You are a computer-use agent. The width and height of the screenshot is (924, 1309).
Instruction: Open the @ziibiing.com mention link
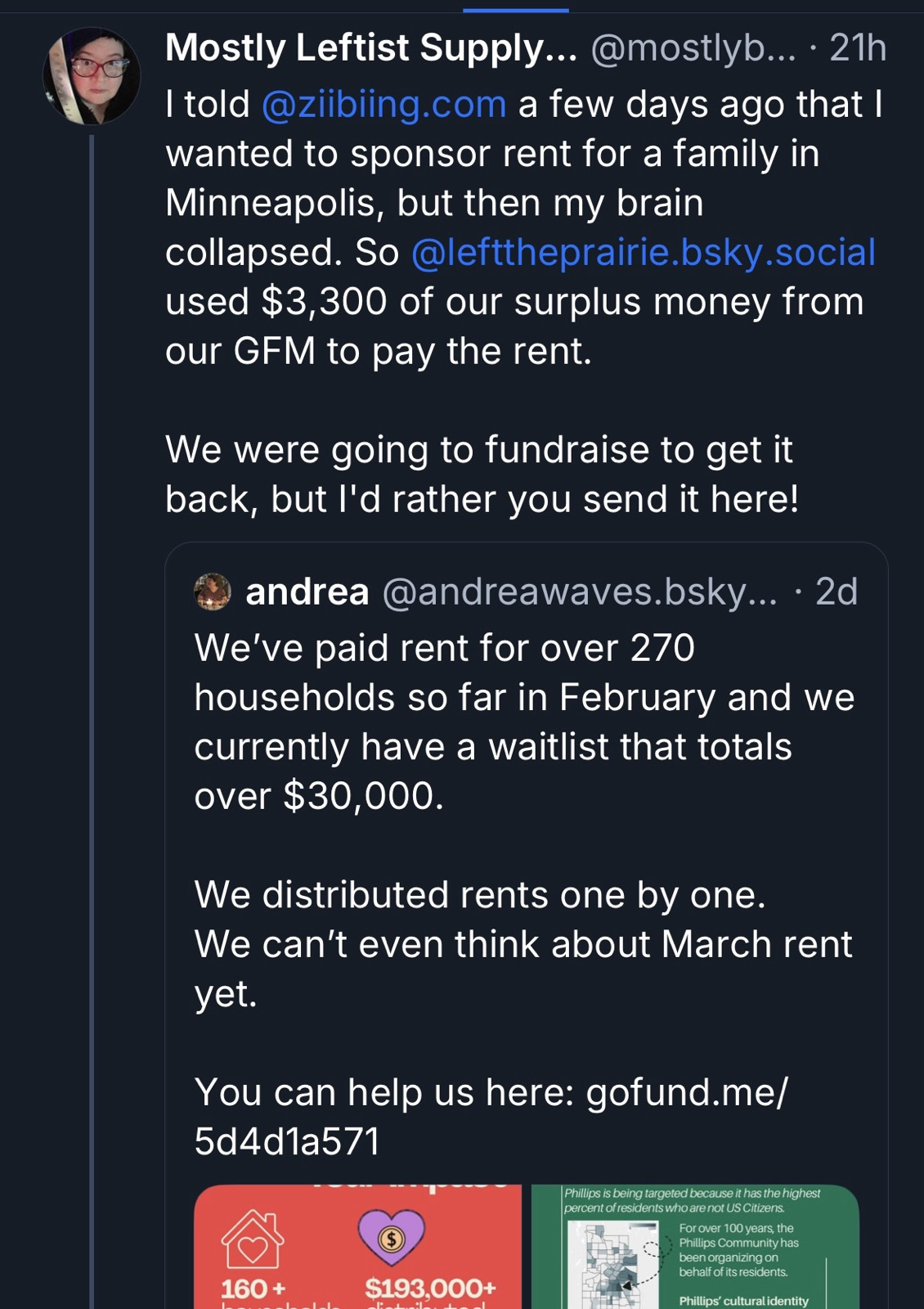[x=384, y=105]
